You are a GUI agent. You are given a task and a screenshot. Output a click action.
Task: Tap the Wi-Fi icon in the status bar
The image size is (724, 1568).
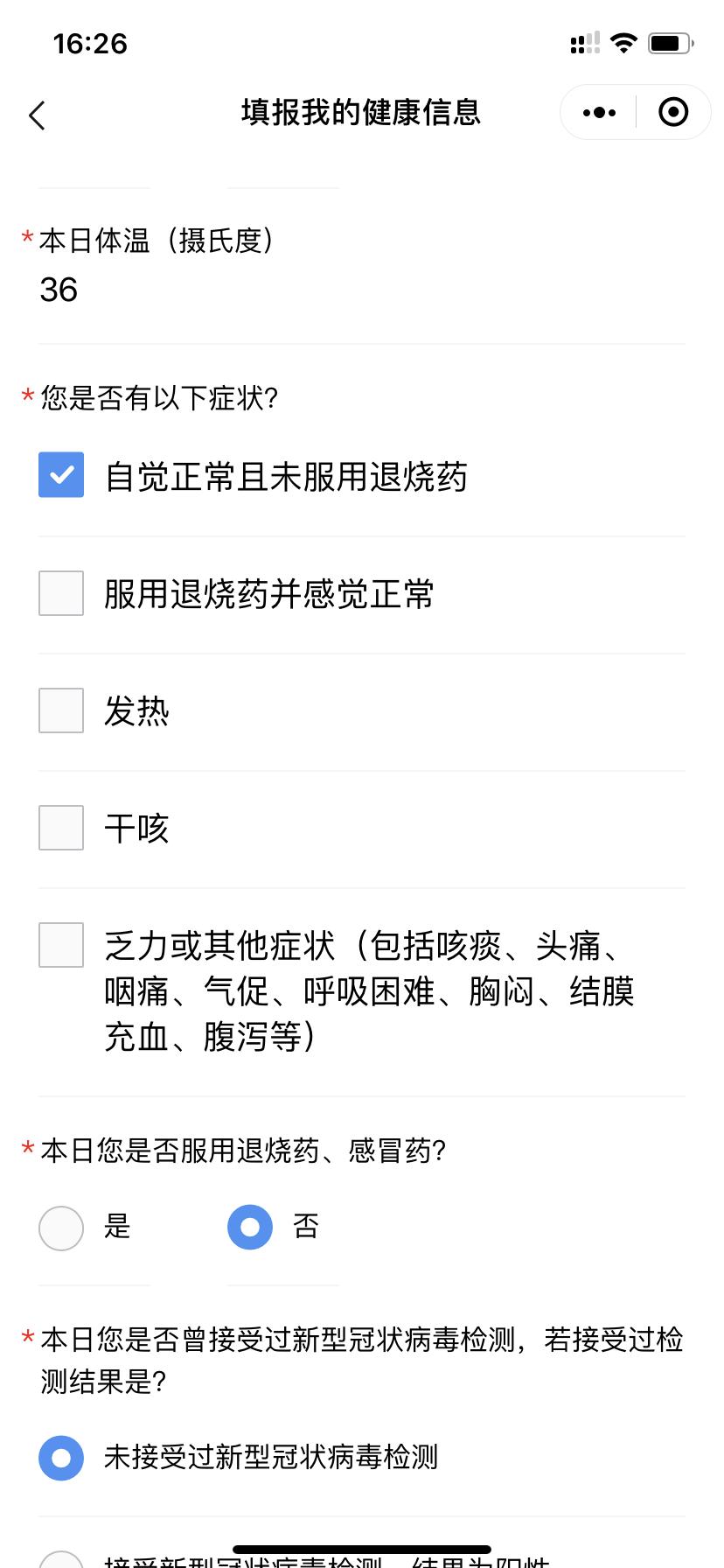click(x=623, y=43)
